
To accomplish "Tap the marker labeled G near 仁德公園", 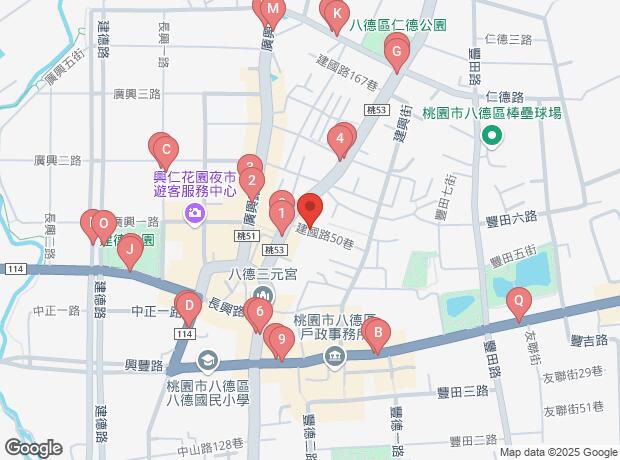I will coord(396,51).
